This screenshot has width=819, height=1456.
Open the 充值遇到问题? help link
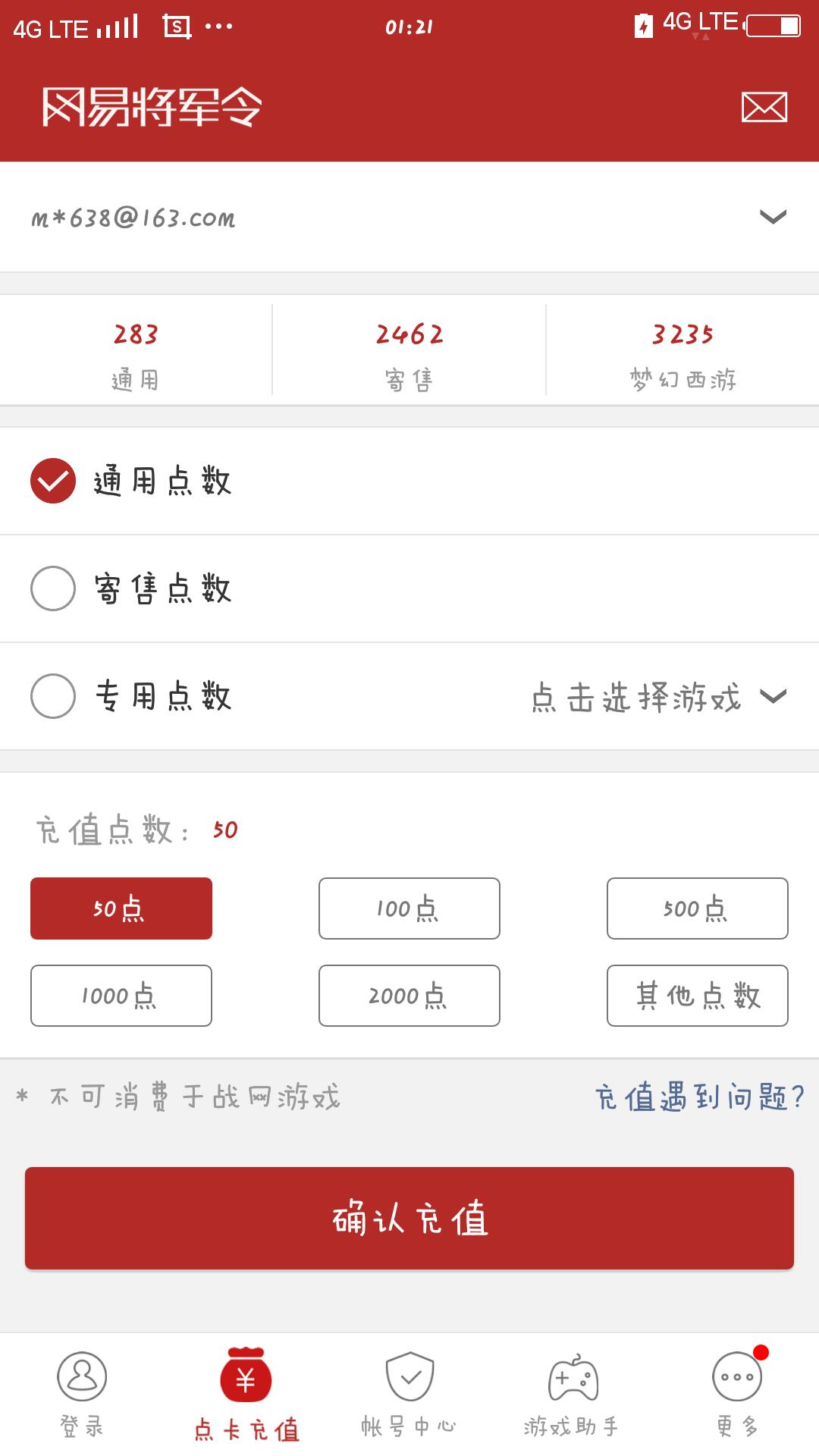[x=699, y=1097]
